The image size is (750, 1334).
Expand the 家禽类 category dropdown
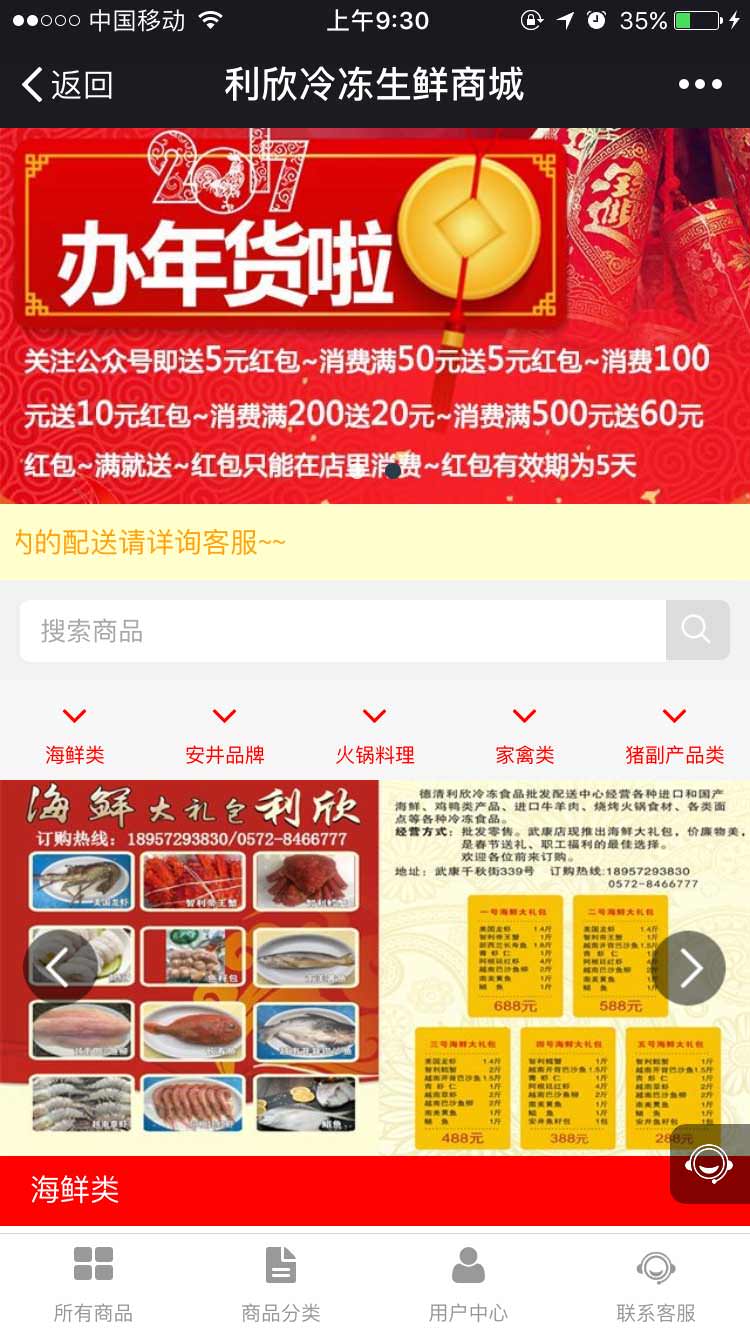pos(525,735)
